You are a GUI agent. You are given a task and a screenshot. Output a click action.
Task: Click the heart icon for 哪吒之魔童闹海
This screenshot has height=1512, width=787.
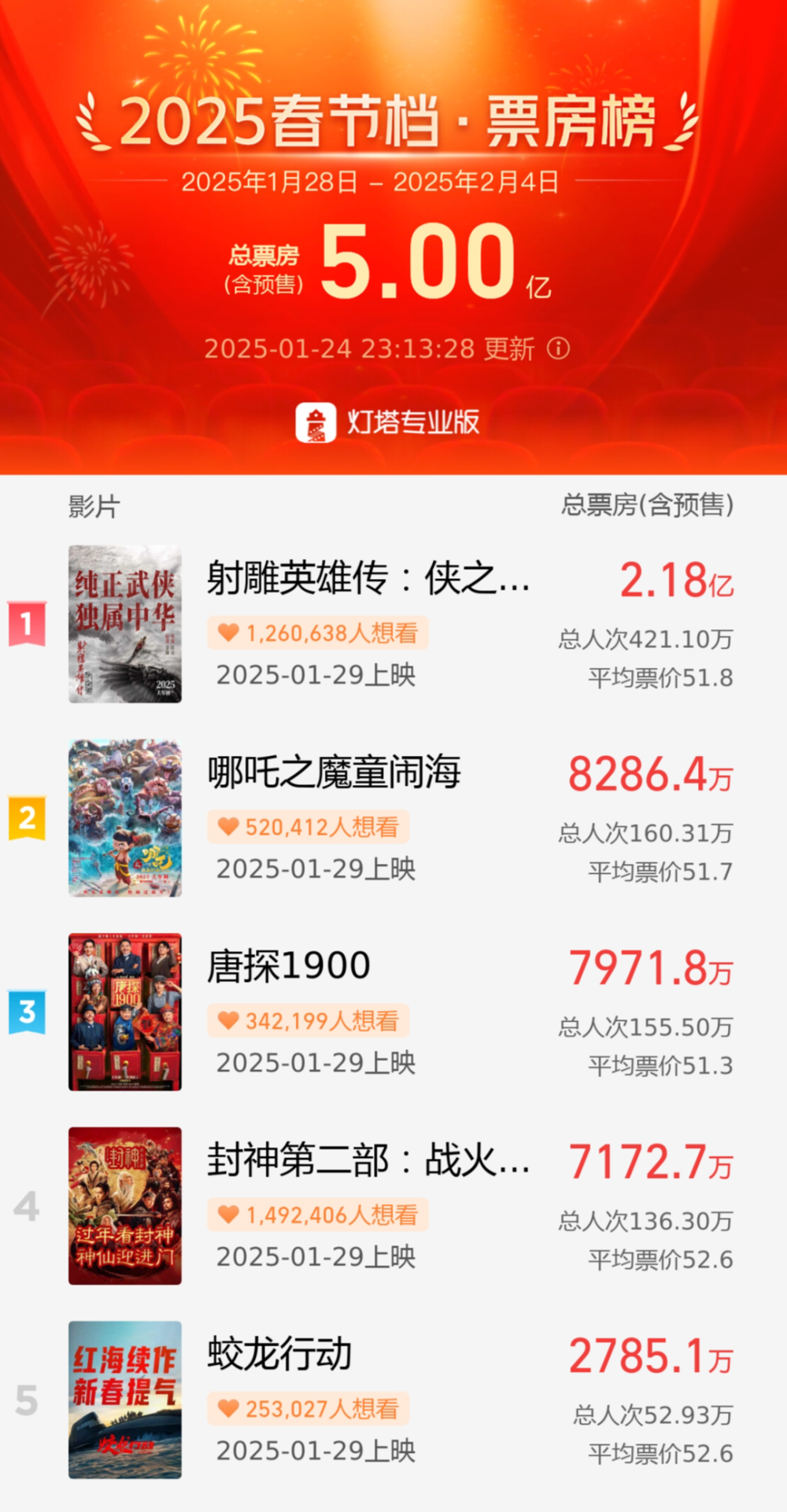click(x=228, y=826)
